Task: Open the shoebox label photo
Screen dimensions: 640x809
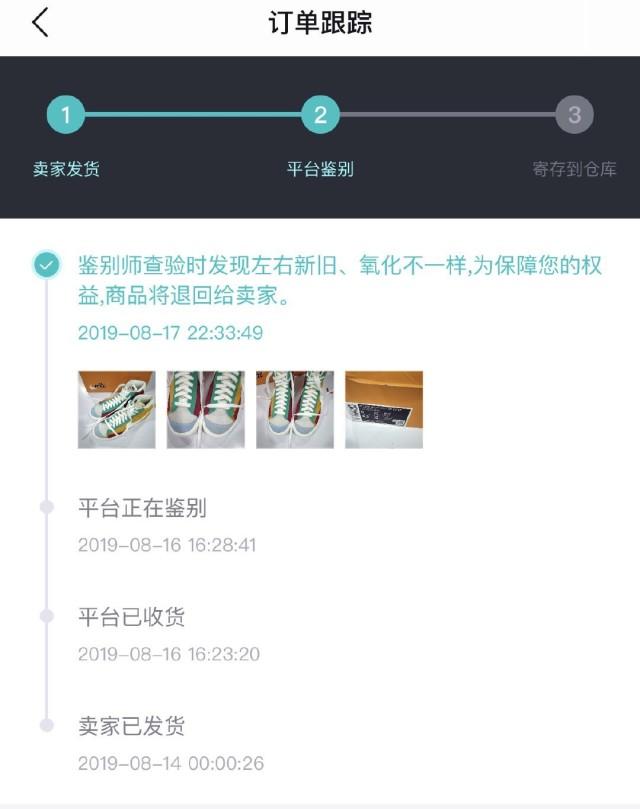Action: 383,409
